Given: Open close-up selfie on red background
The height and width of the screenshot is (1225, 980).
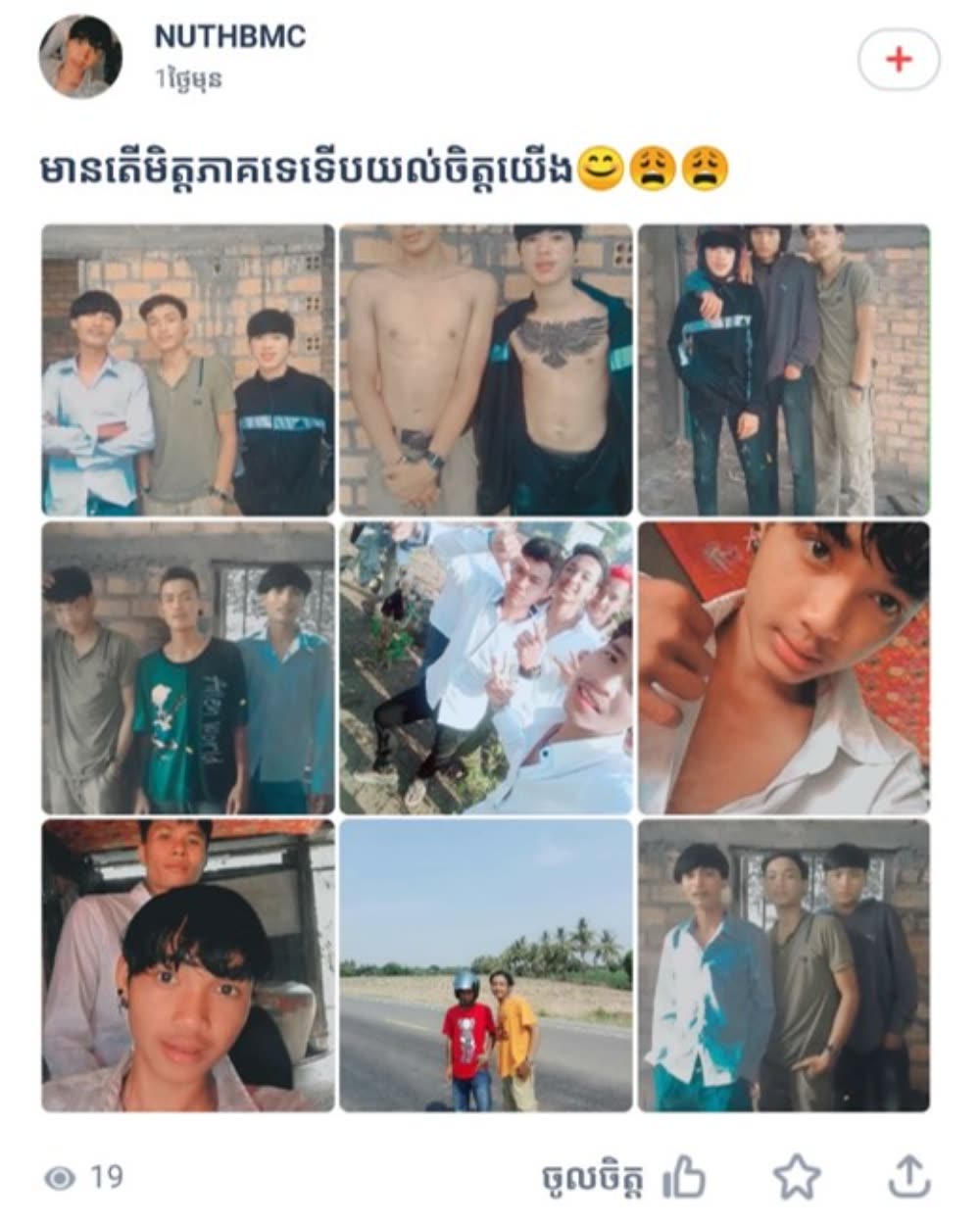Looking at the screenshot, I should point(784,668).
